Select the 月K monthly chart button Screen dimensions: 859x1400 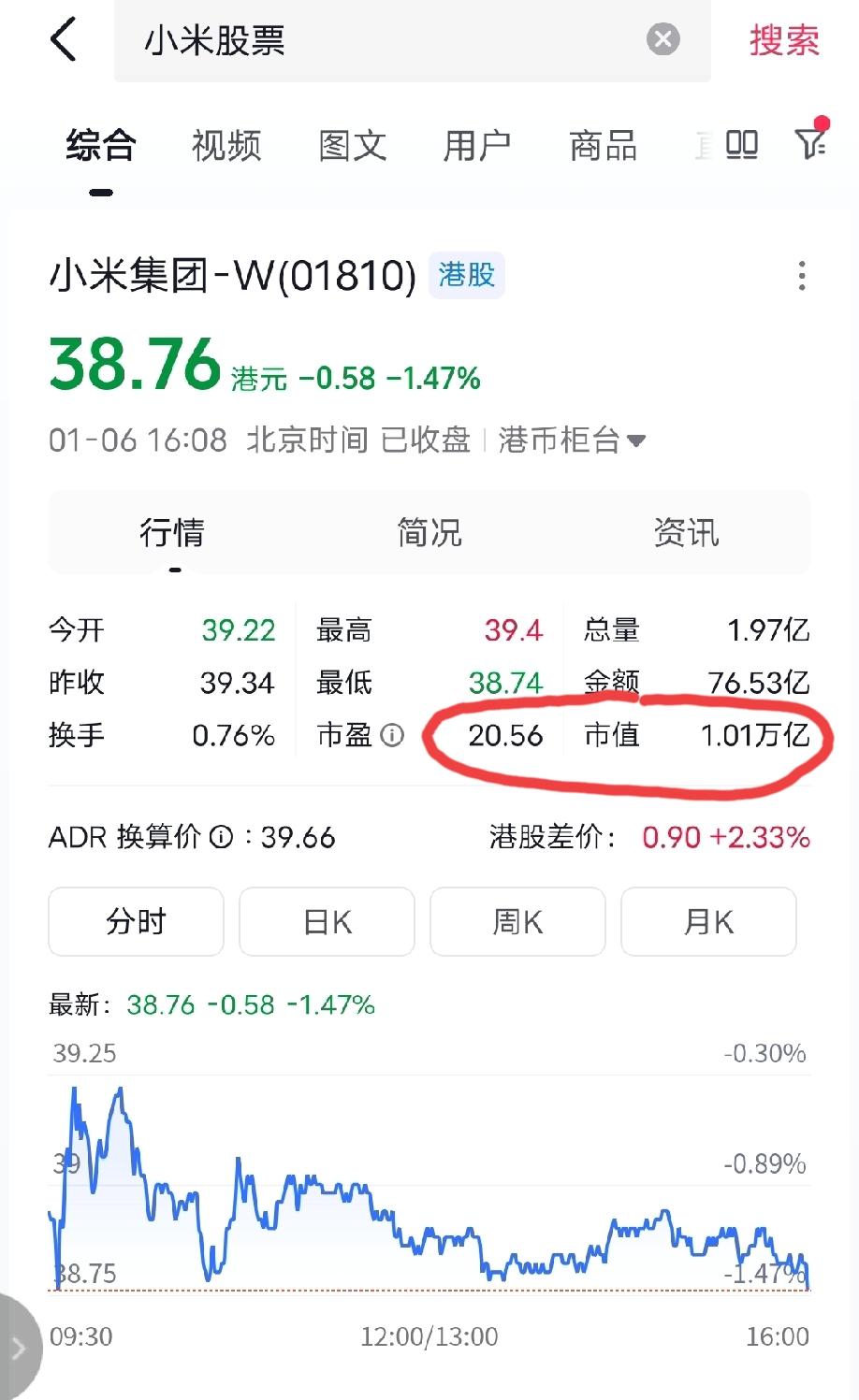coord(708,921)
